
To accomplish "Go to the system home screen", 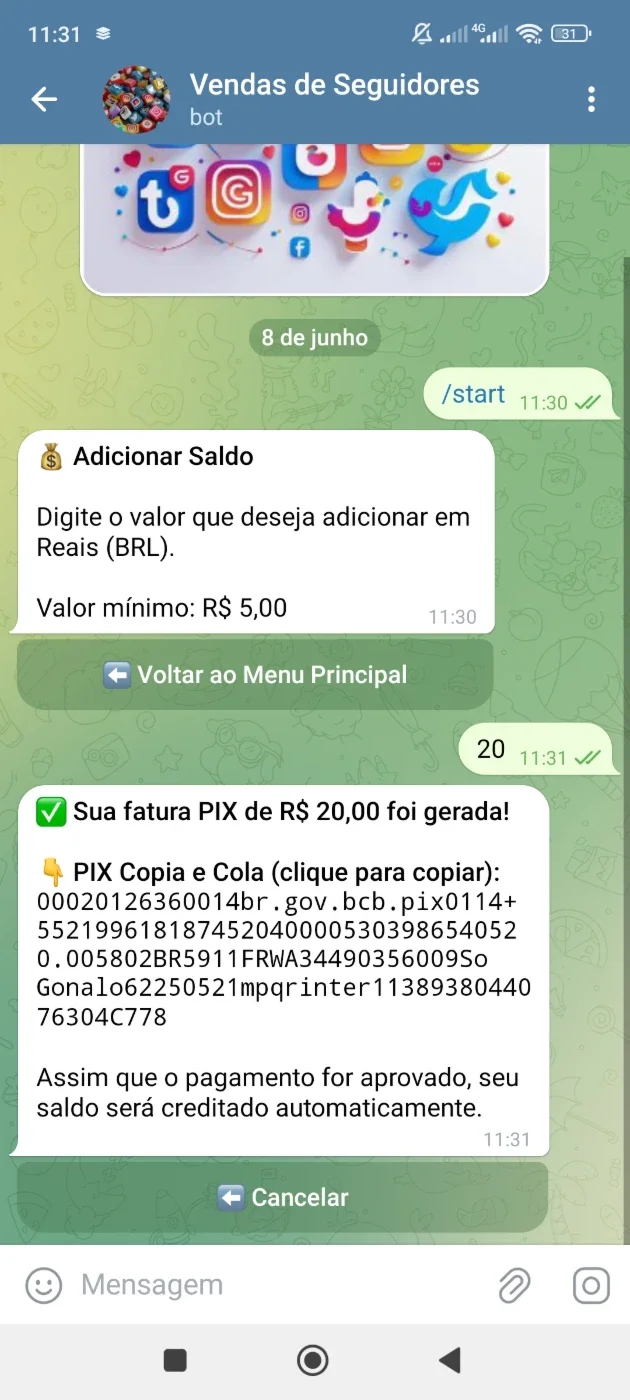I will [x=313, y=1360].
